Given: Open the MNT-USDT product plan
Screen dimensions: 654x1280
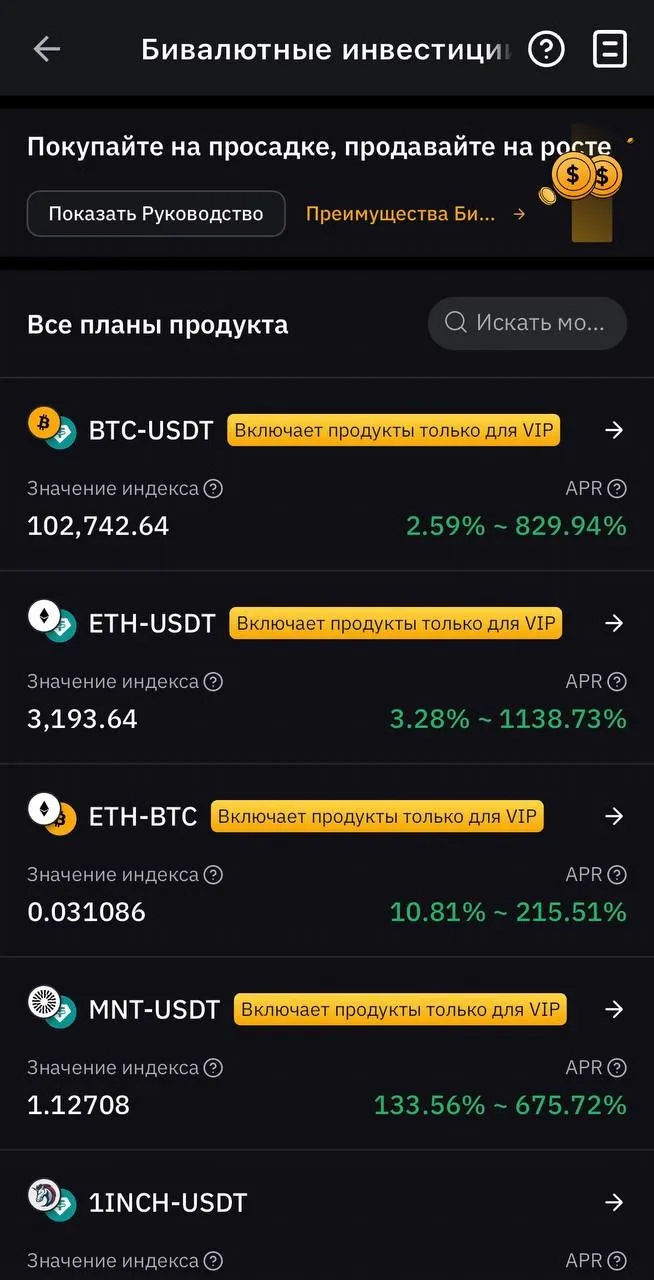Looking at the screenshot, I should [x=614, y=1009].
